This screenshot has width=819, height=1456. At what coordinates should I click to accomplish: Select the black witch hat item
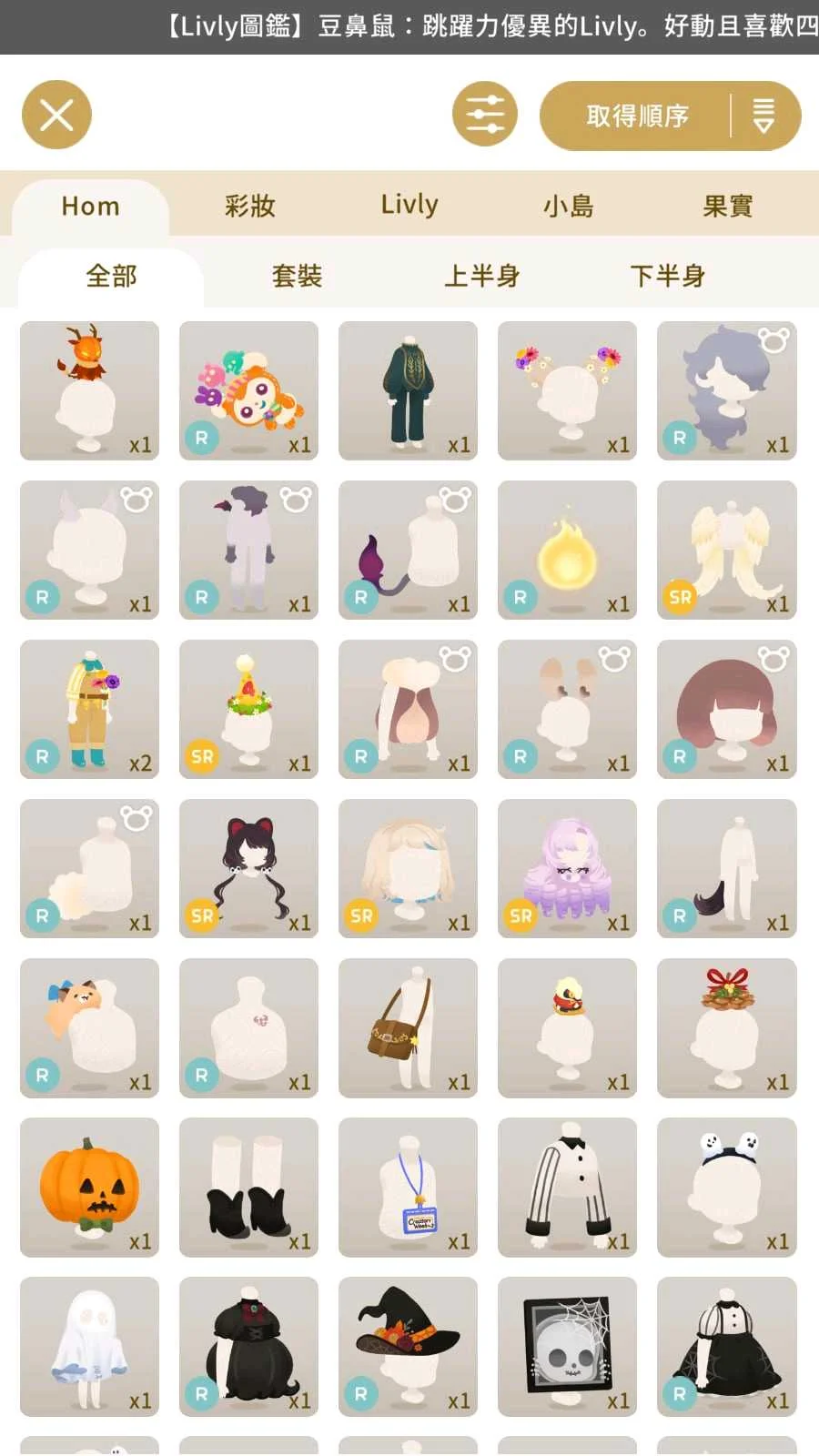[408, 1346]
